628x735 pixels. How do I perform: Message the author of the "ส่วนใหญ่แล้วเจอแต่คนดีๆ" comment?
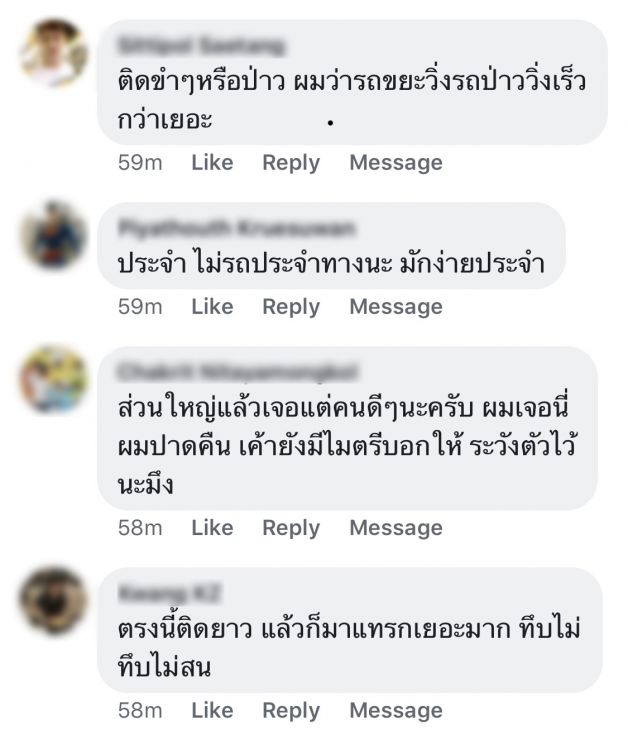[395, 527]
